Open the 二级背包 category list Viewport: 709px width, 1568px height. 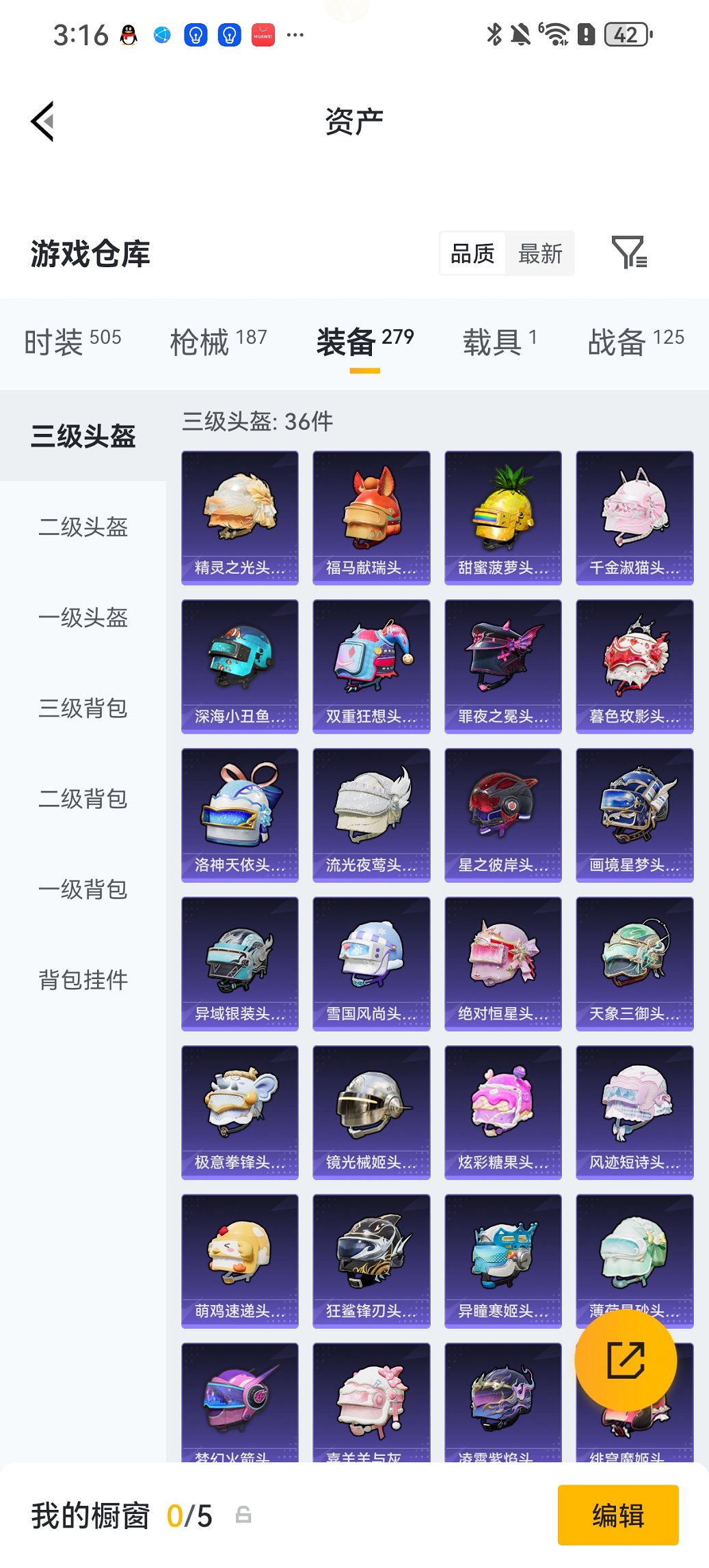(x=83, y=799)
